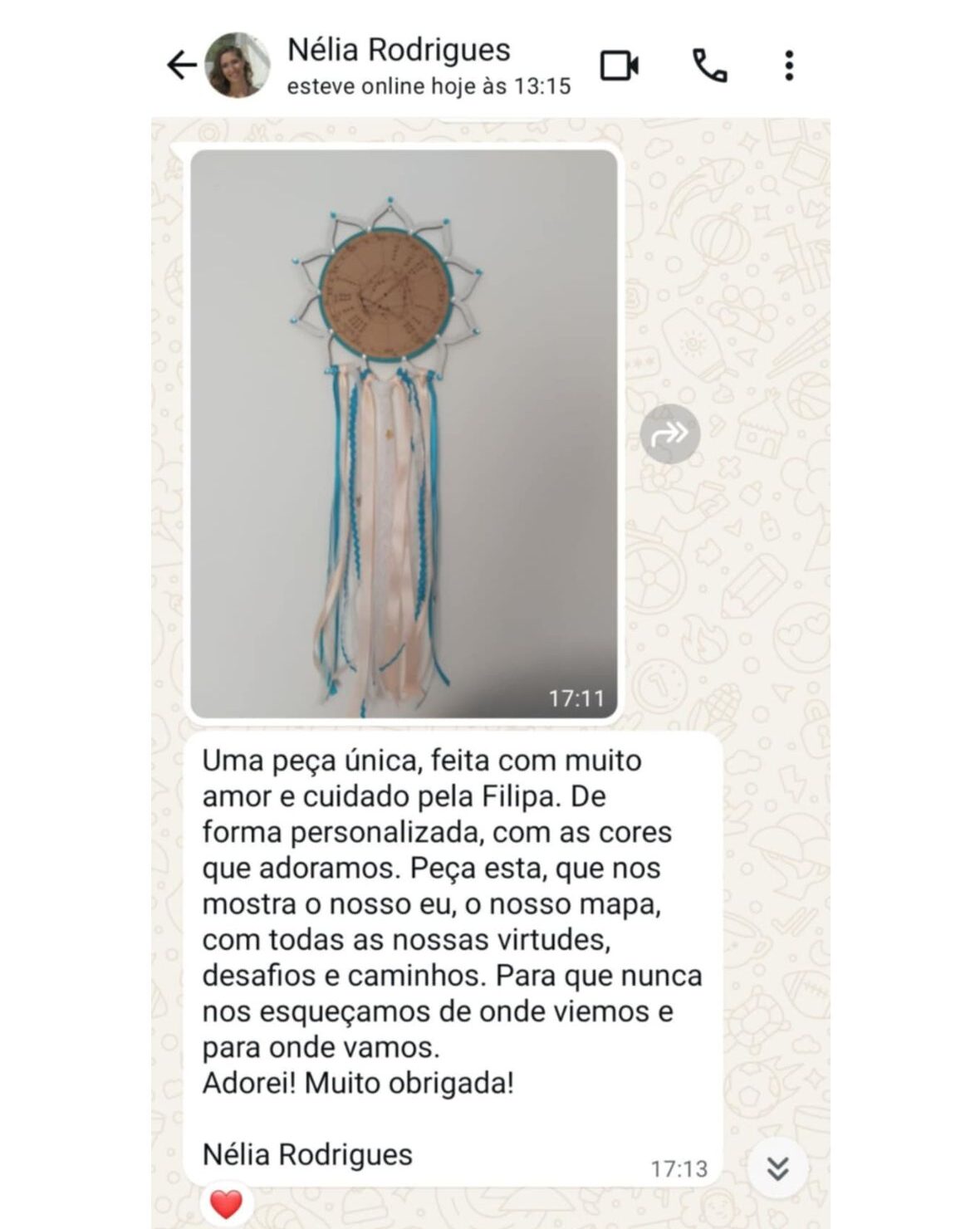The width and height of the screenshot is (980, 1229).
Task: Open Nélia Rodrigues contact info
Action: point(399,51)
